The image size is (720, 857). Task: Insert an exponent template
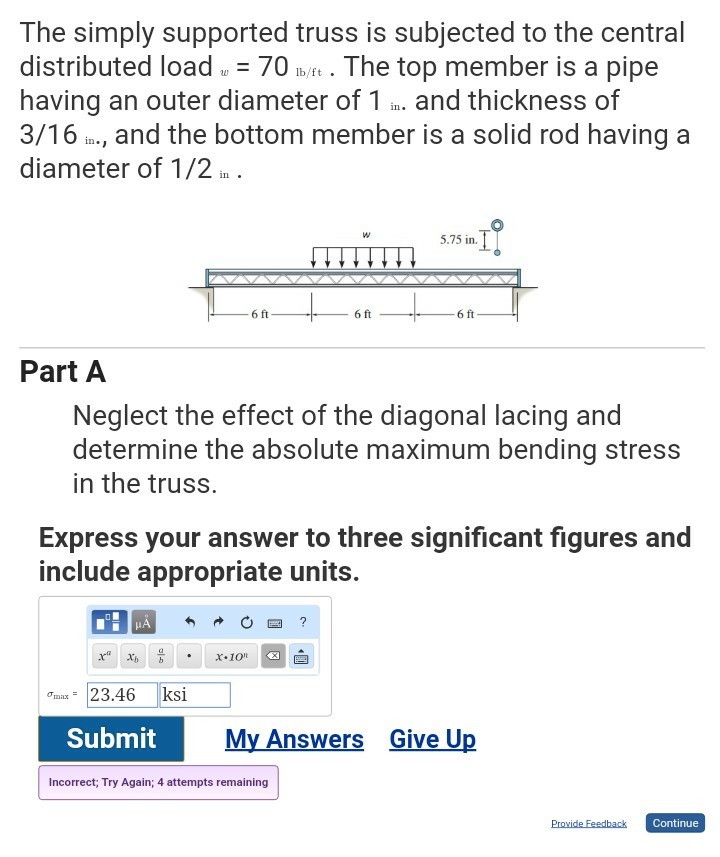(x=104, y=657)
